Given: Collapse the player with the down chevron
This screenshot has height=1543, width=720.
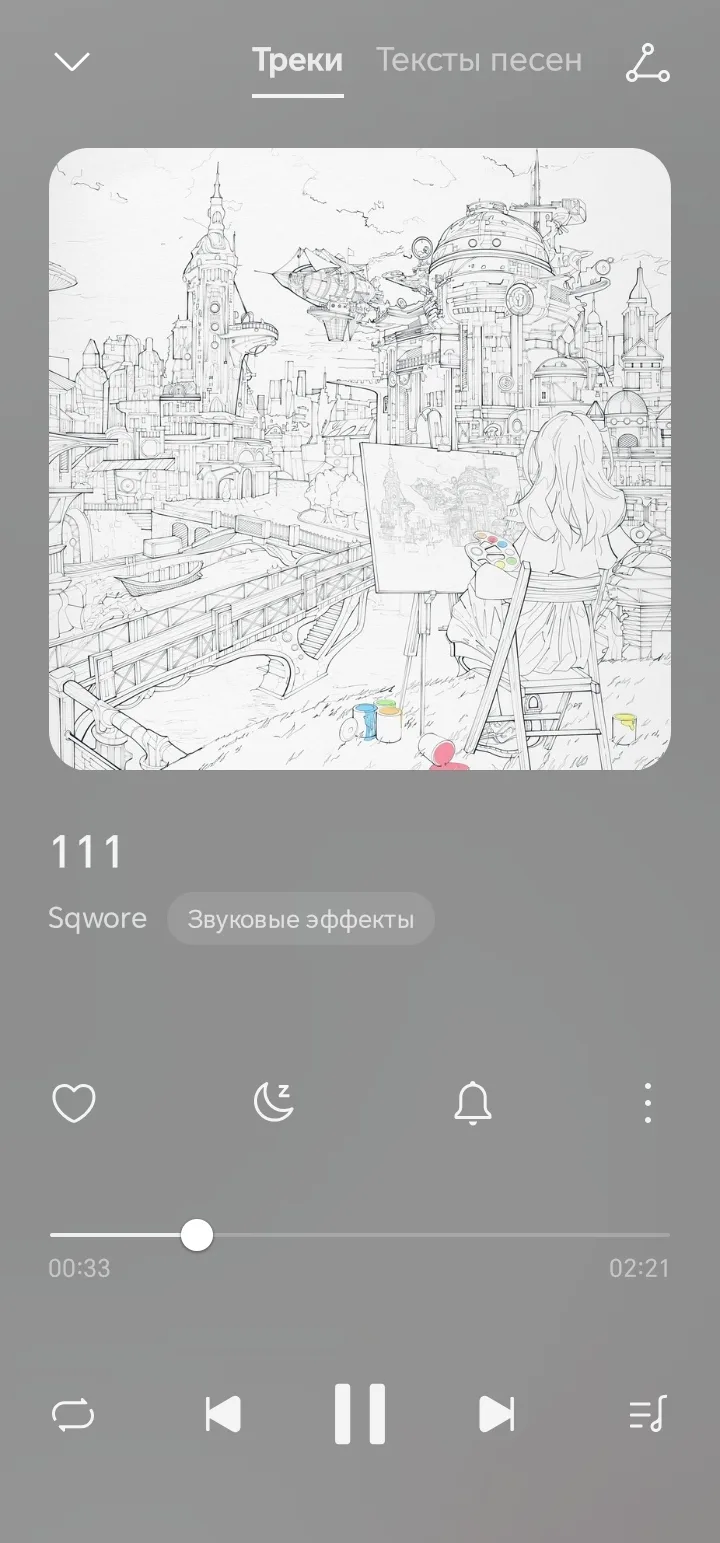Looking at the screenshot, I should (x=72, y=62).
